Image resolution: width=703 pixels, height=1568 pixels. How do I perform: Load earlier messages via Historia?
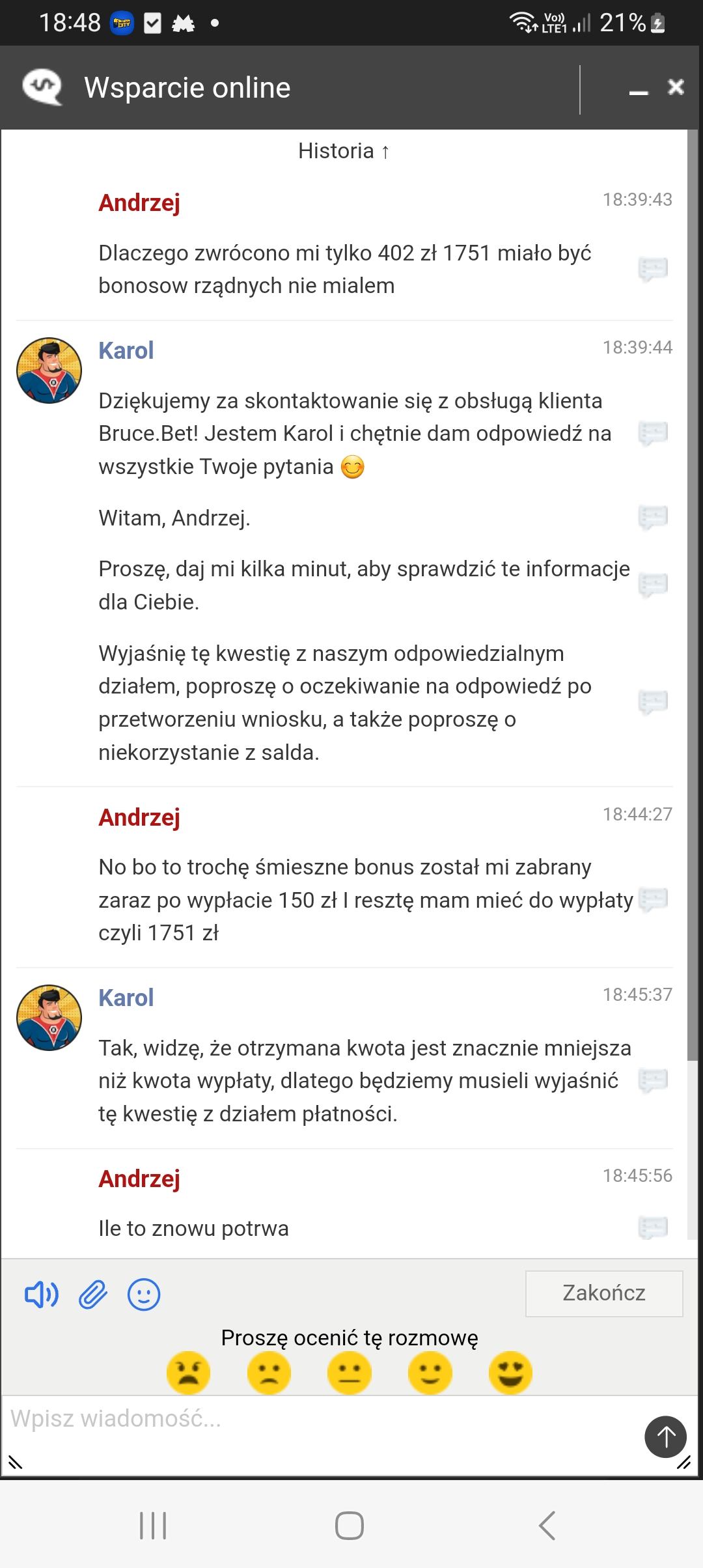(x=344, y=151)
